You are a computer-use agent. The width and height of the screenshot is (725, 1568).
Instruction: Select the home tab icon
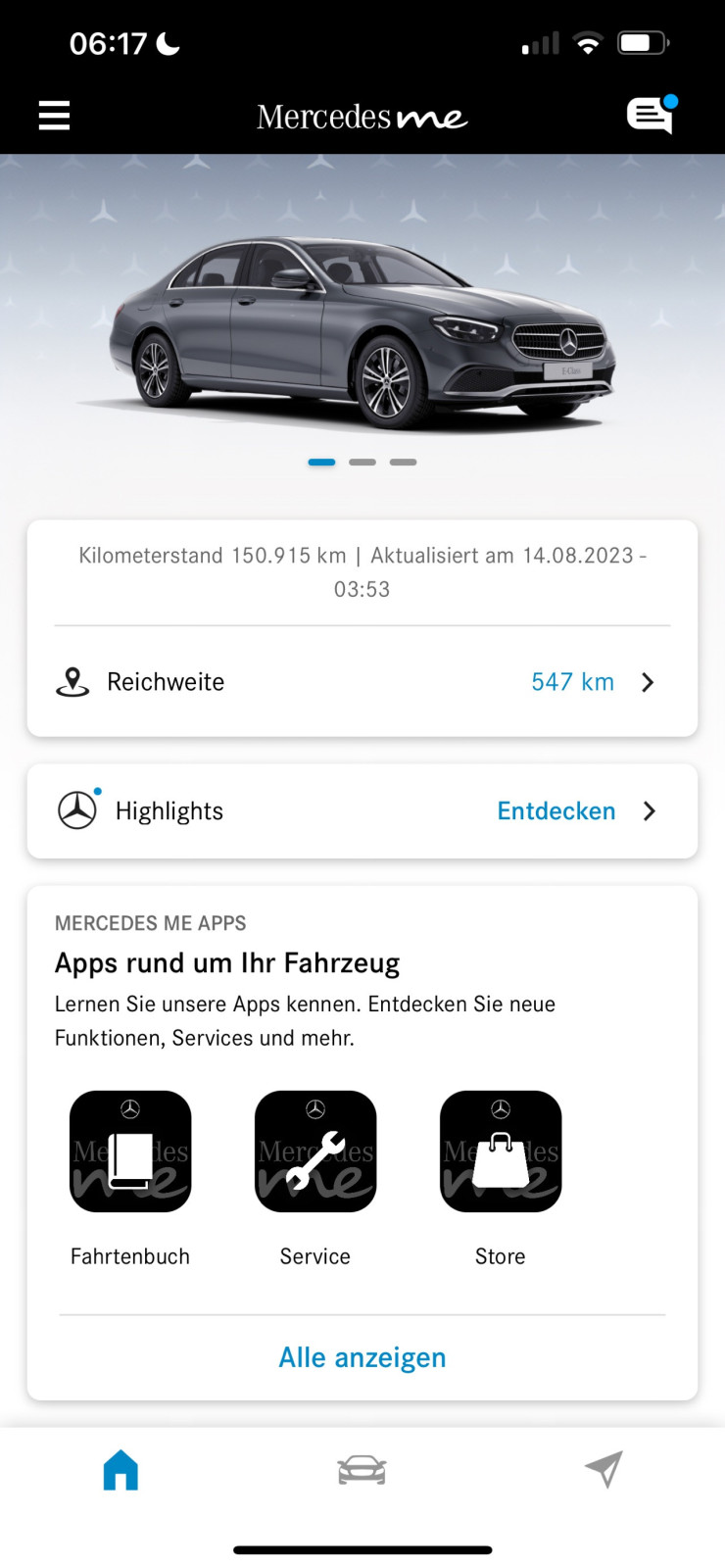(121, 1469)
